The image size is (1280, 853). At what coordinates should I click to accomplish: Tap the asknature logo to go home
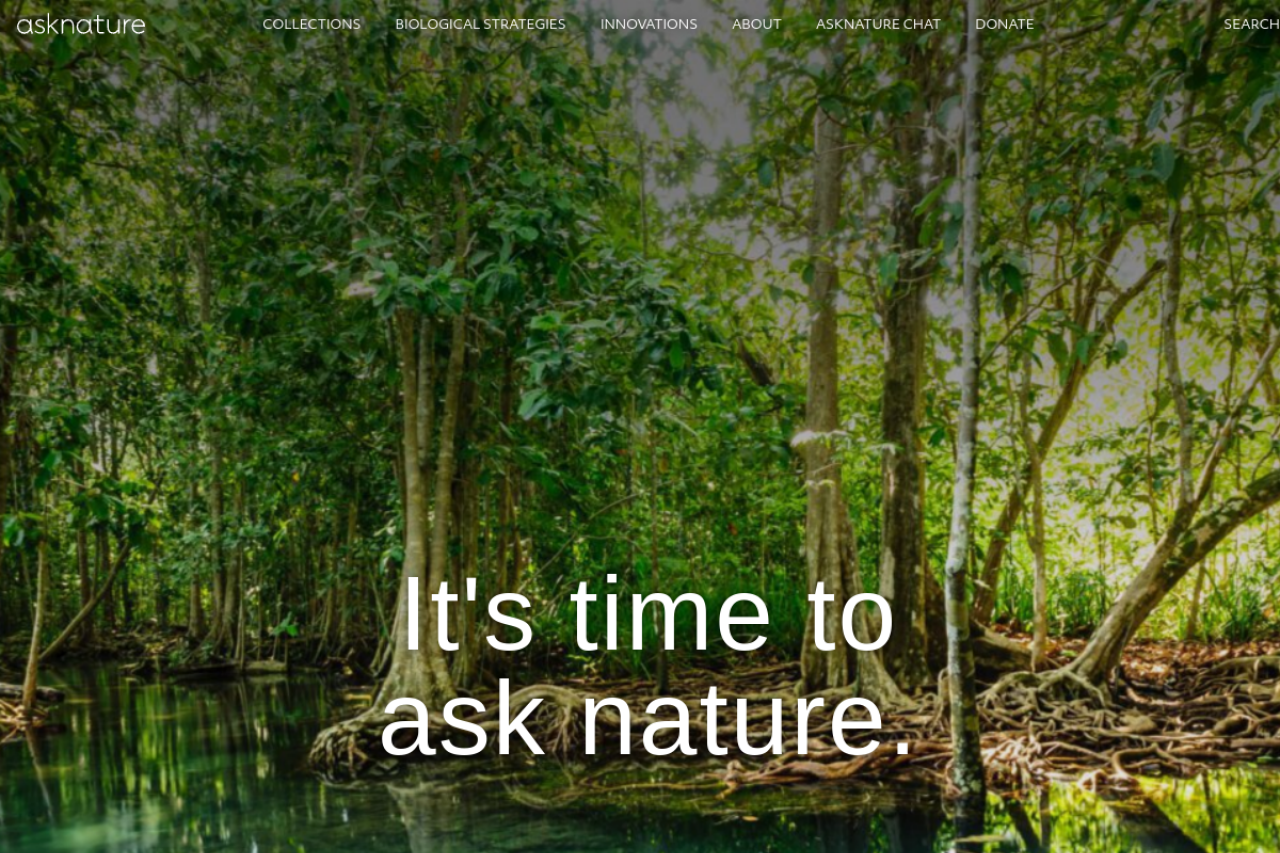tap(81, 24)
